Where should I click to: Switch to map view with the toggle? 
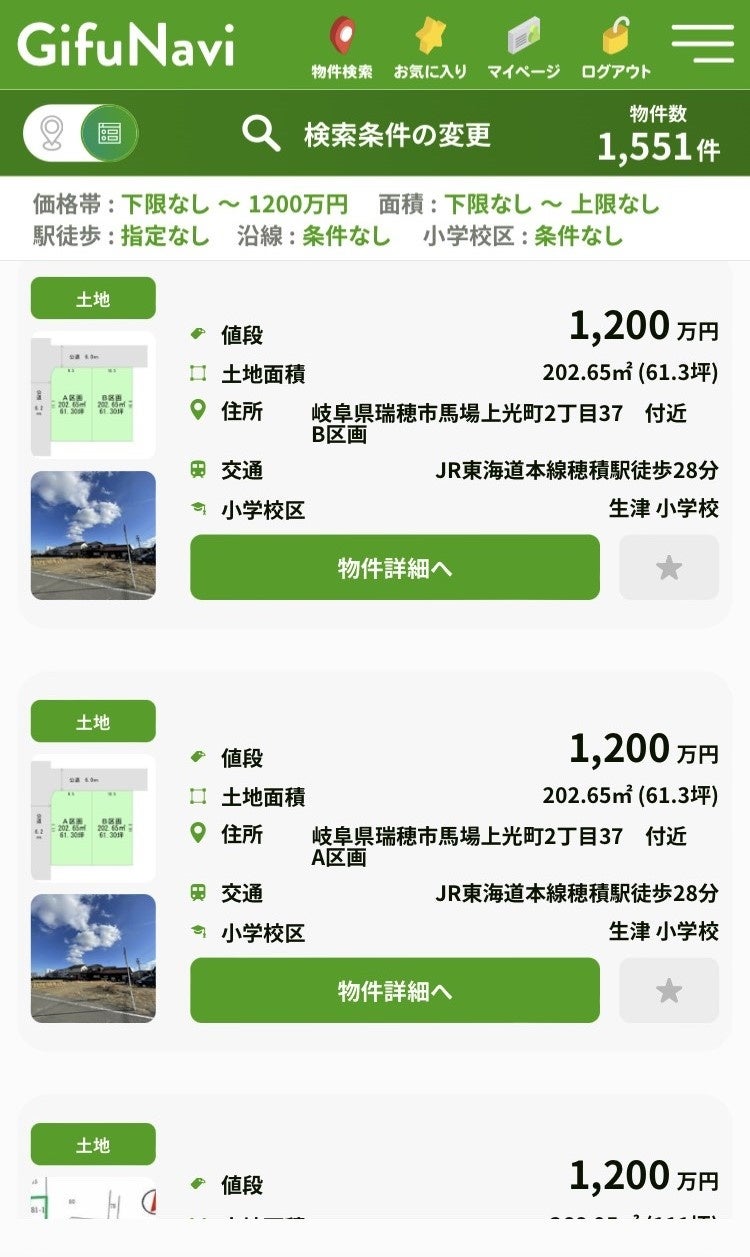[x=52, y=133]
